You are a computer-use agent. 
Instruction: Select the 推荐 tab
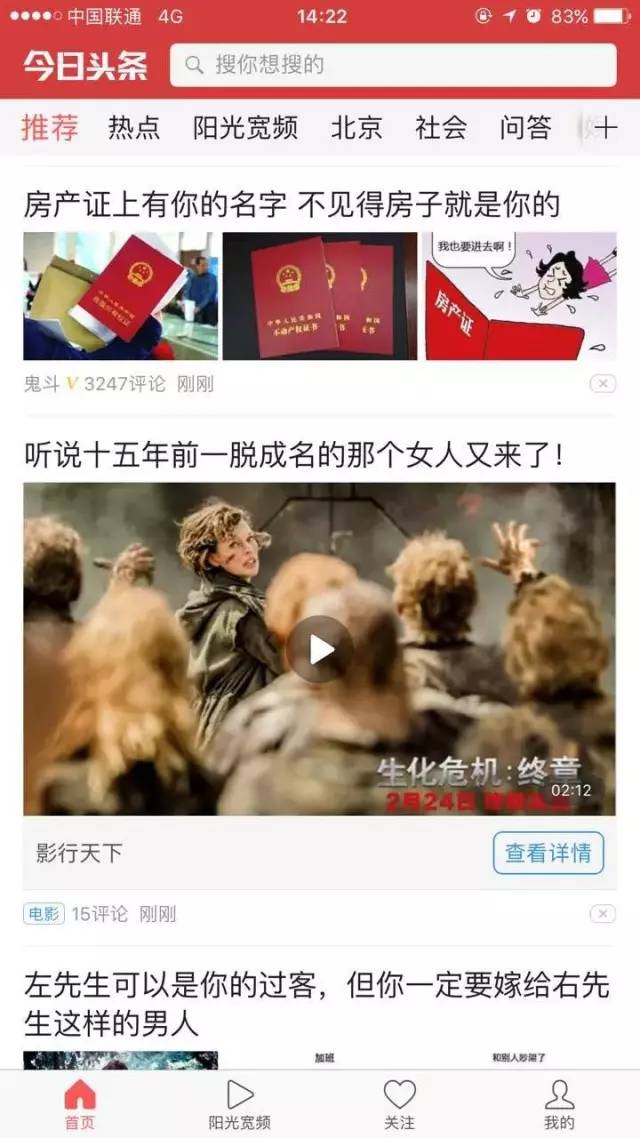pyautogui.click(x=50, y=128)
